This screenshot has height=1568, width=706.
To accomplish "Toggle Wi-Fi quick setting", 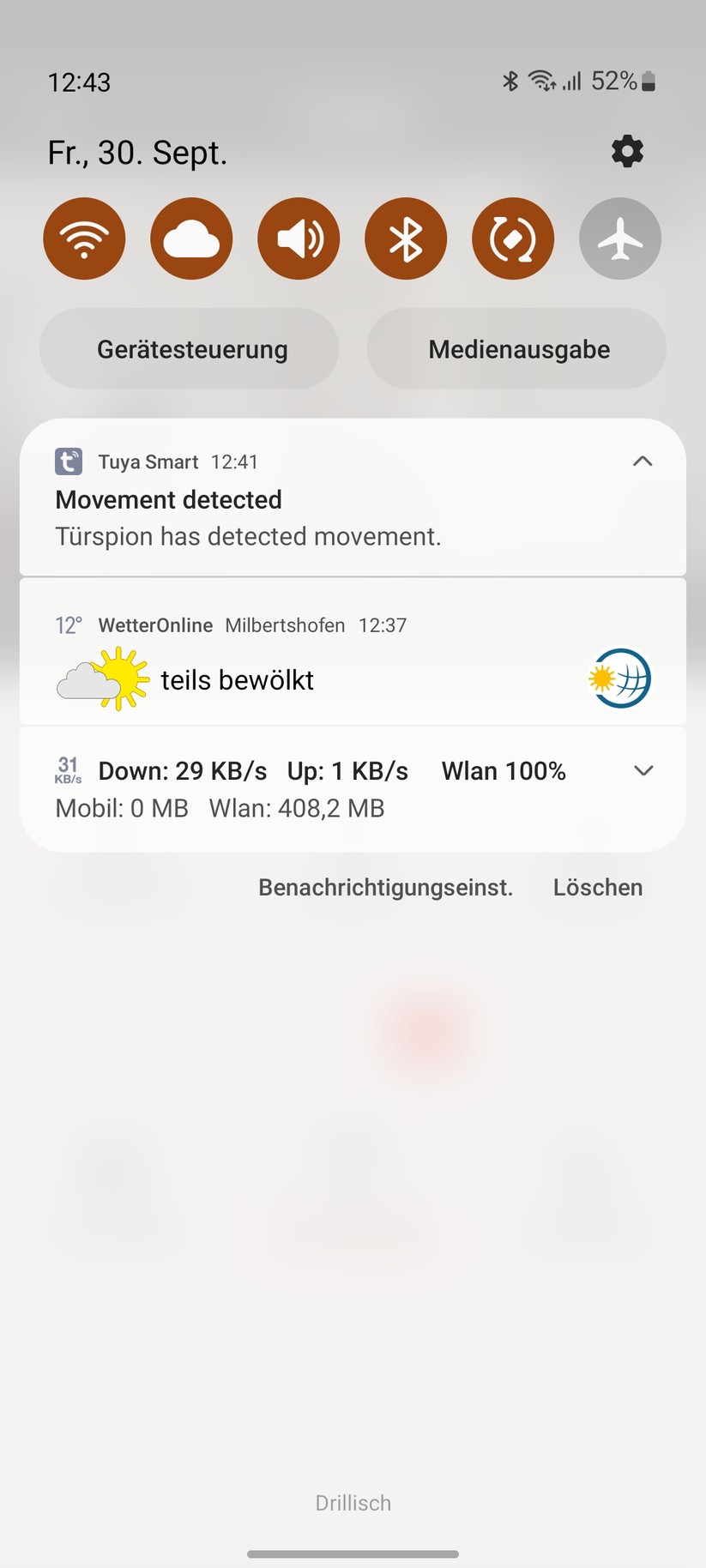I will (x=84, y=238).
